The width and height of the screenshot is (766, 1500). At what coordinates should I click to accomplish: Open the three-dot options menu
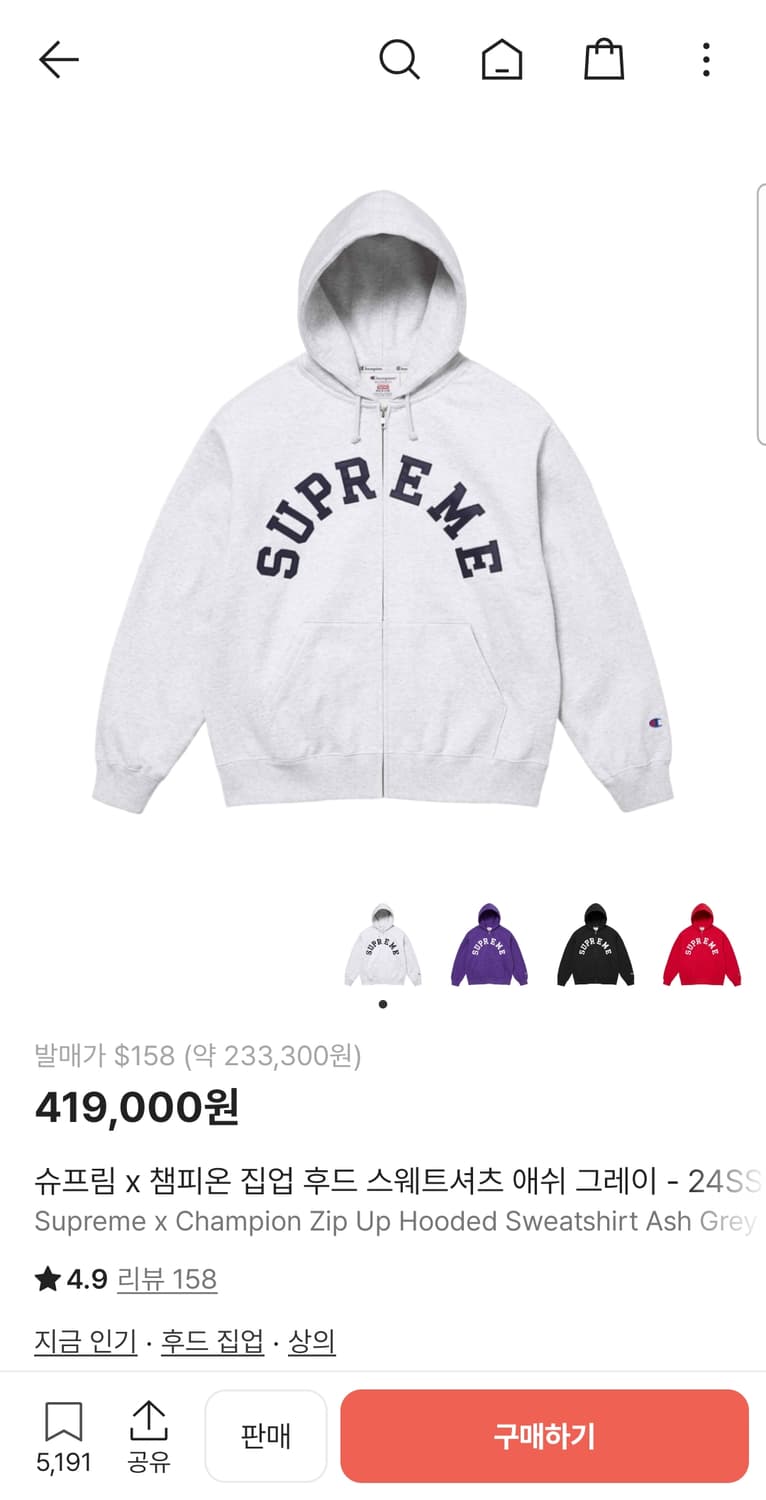[705, 58]
